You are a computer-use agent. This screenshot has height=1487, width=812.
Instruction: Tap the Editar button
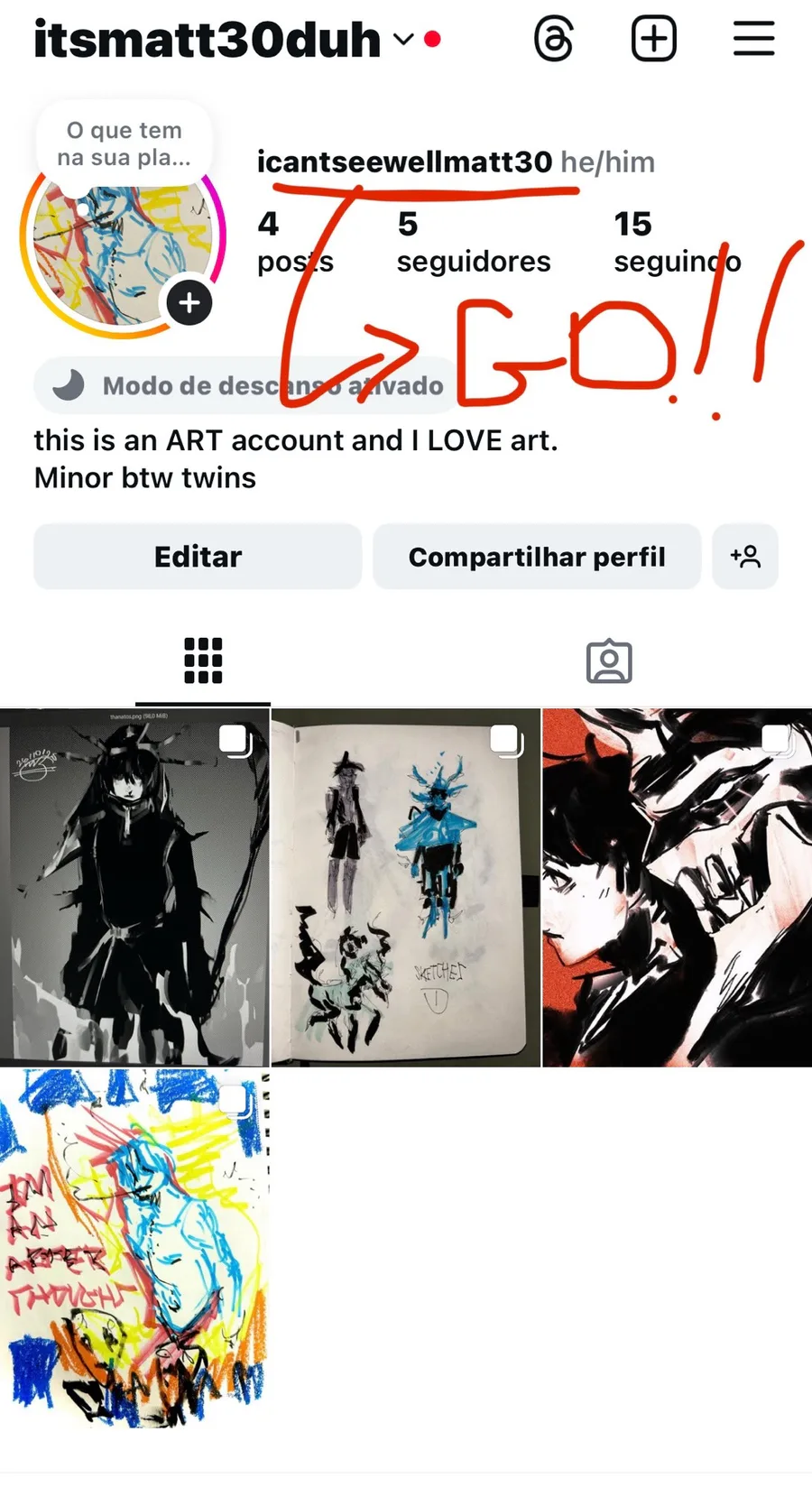click(x=198, y=557)
